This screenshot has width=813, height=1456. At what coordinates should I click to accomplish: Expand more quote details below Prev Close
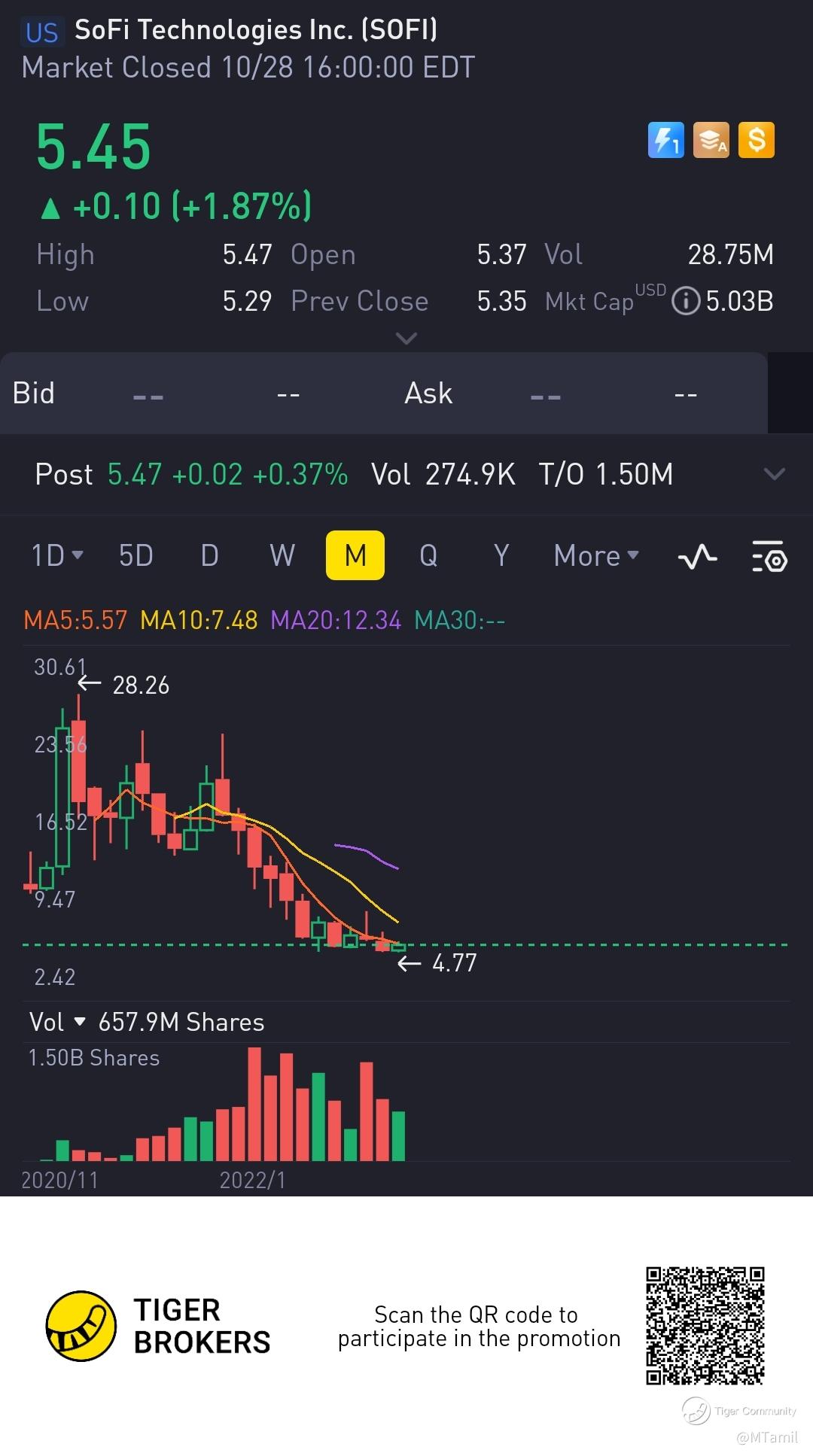tap(406, 339)
